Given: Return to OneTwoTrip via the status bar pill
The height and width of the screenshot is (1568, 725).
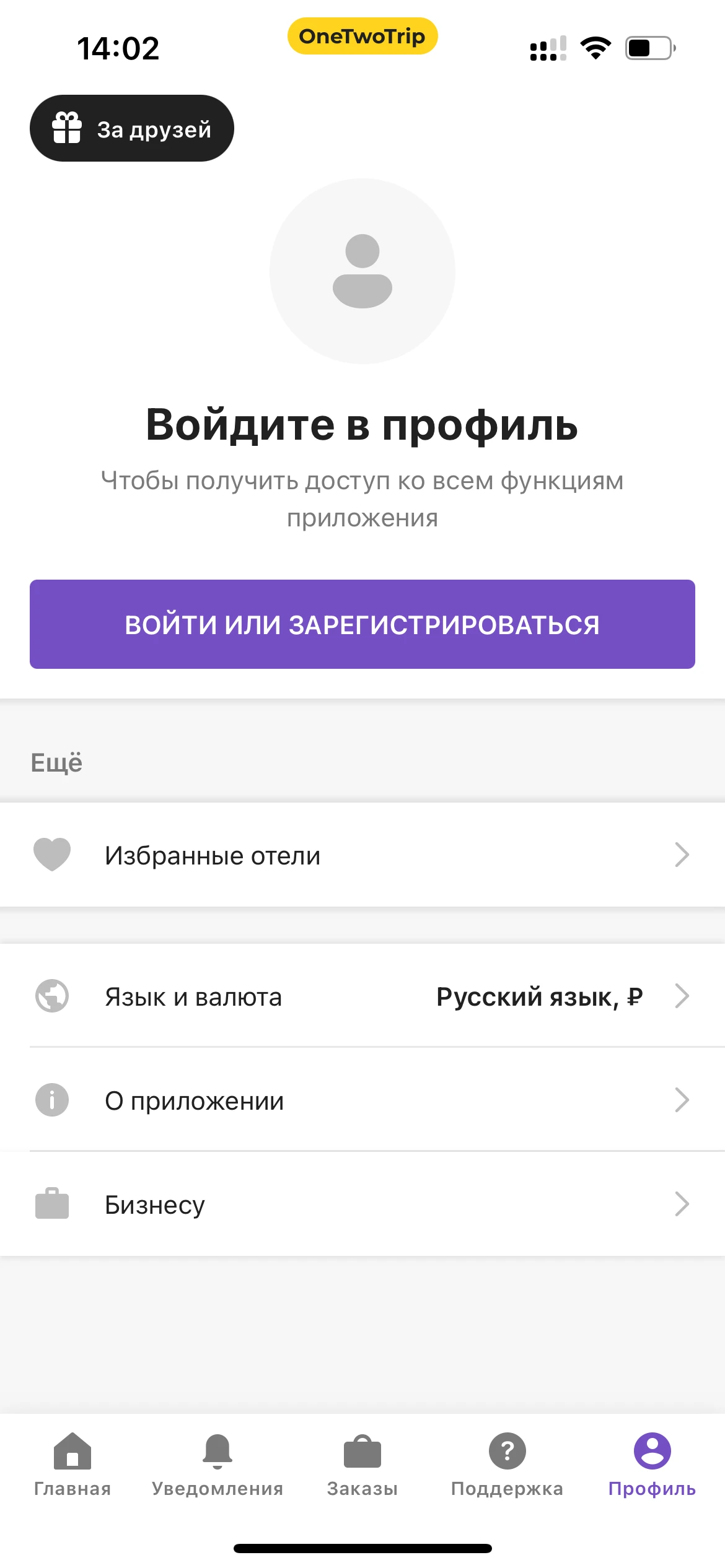Looking at the screenshot, I should [x=362, y=36].
